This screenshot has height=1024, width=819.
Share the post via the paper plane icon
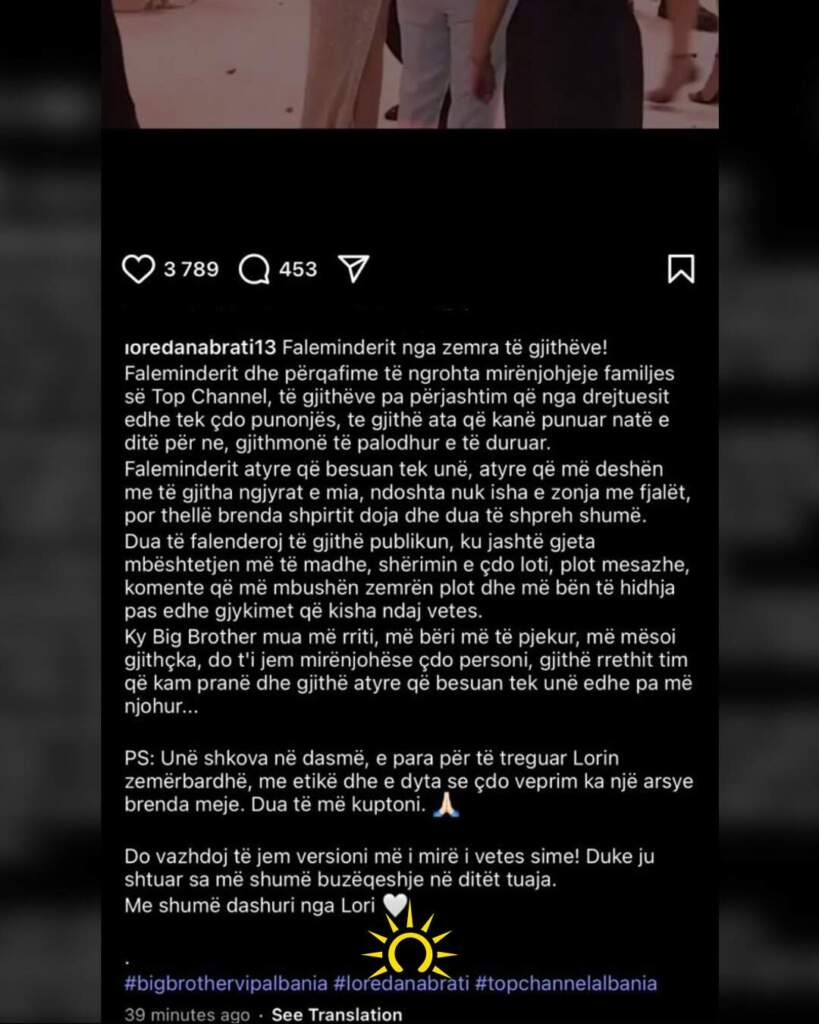point(353,268)
